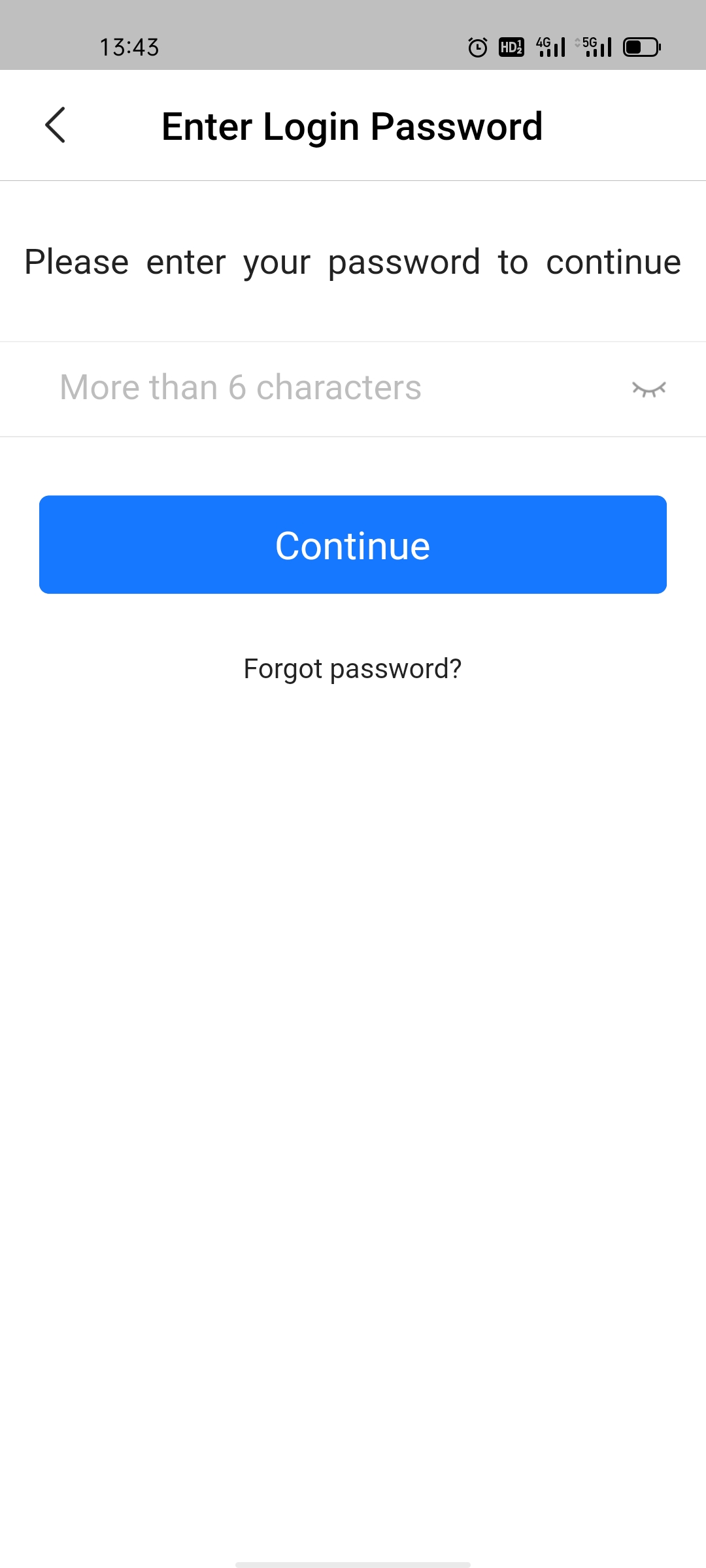The height and width of the screenshot is (1568, 706).
Task: Go back from Enter Login Password
Action: click(x=56, y=125)
